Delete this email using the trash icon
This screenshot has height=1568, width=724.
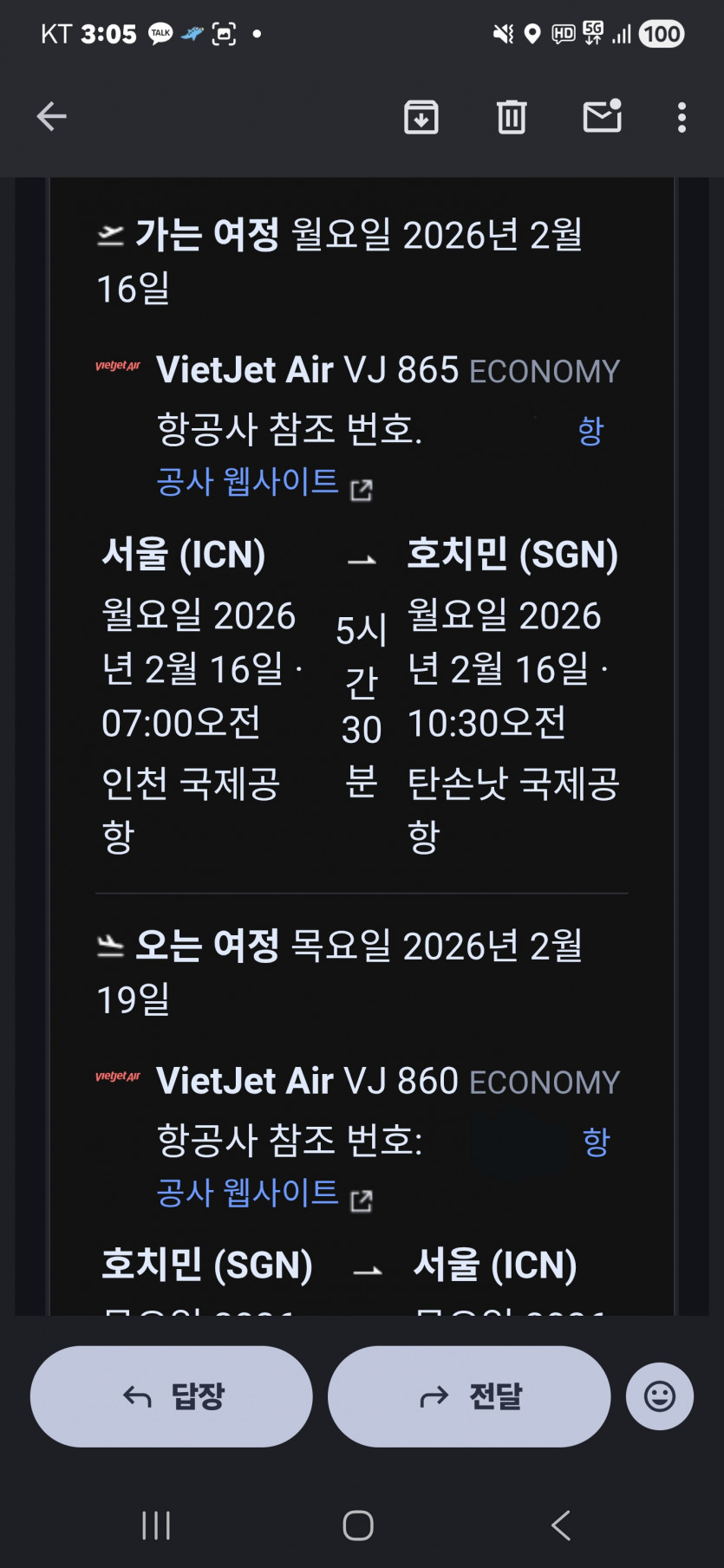[x=511, y=115]
